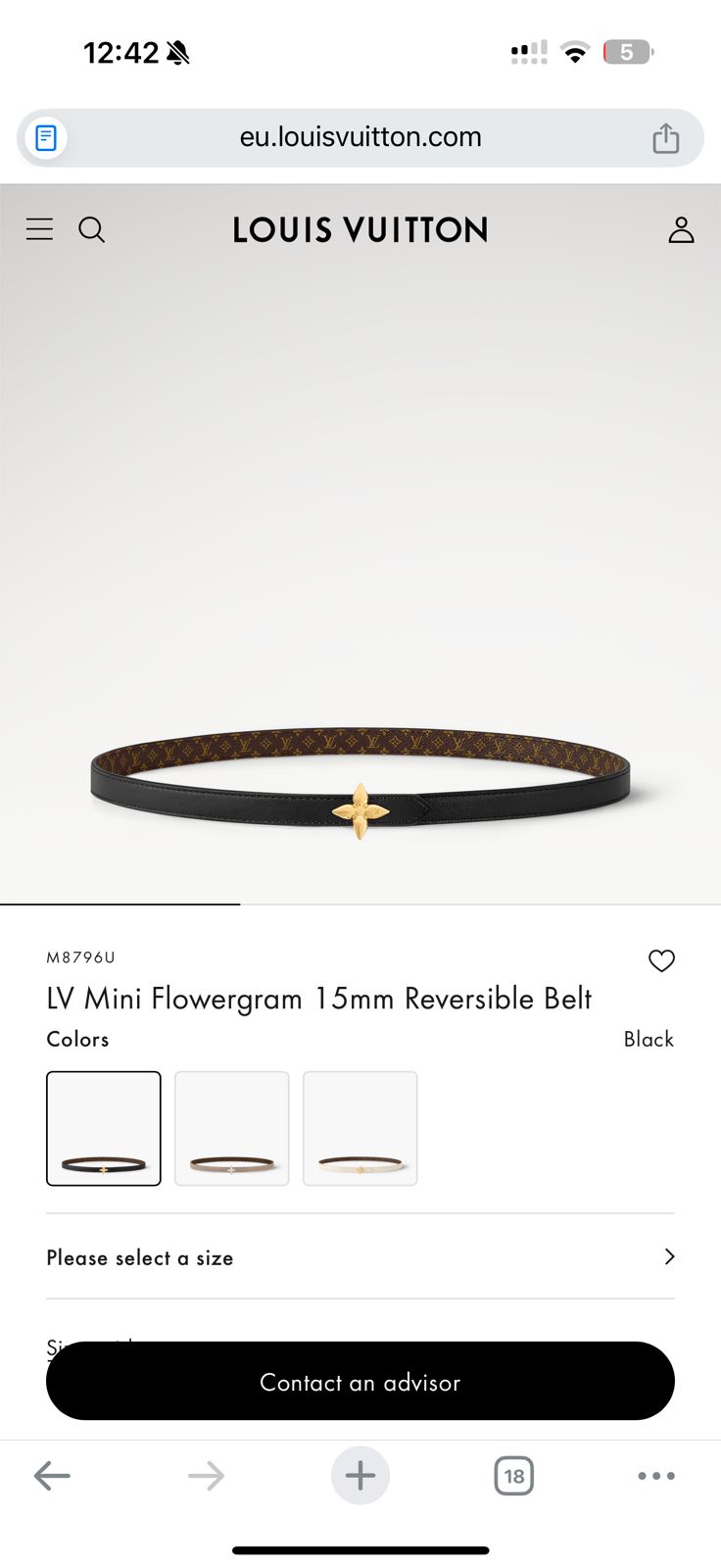Viewport: 721px width, 1568px height.
Task: Tap the eu.louisvuitton.com address bar
Action: [x=360, y=137]
